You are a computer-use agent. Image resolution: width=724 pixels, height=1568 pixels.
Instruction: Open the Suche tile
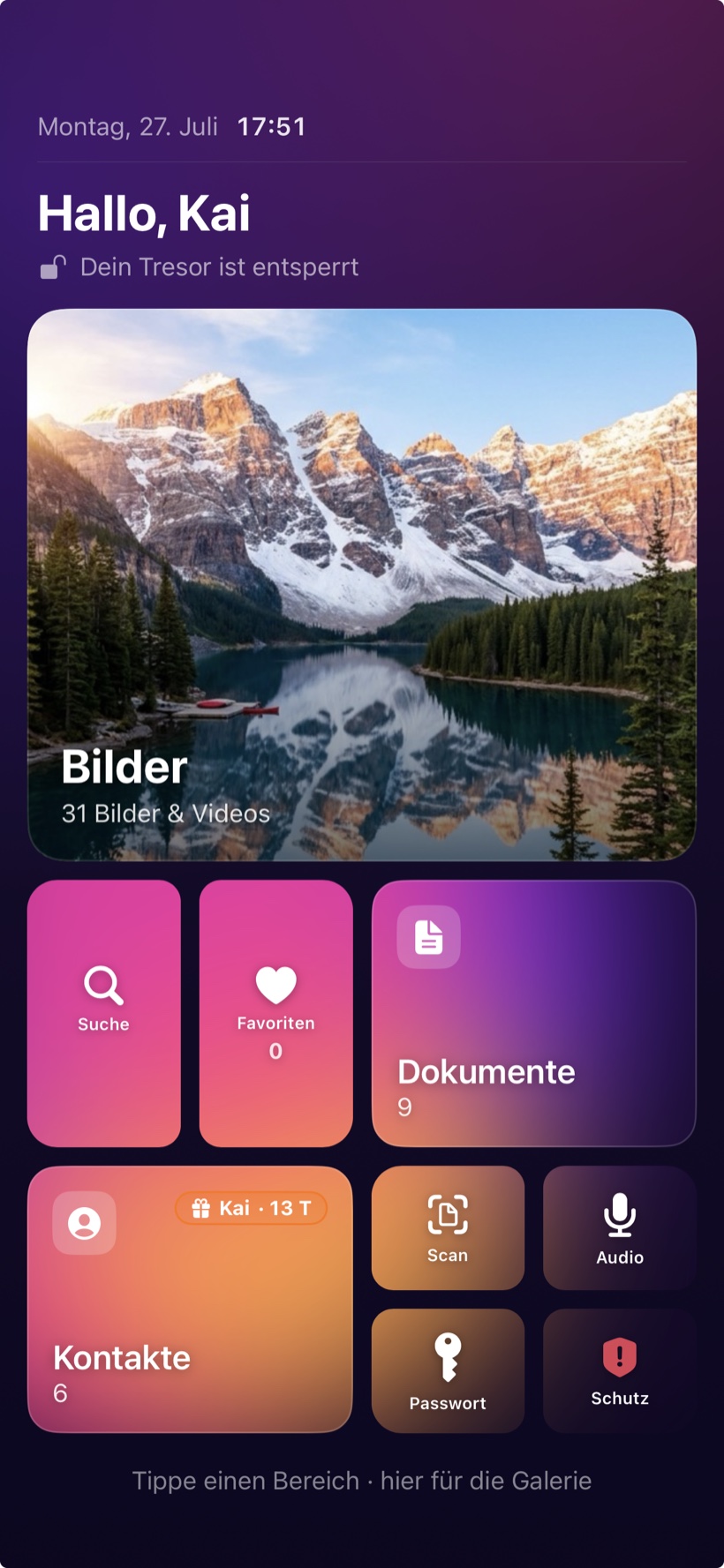(104, 1013)
